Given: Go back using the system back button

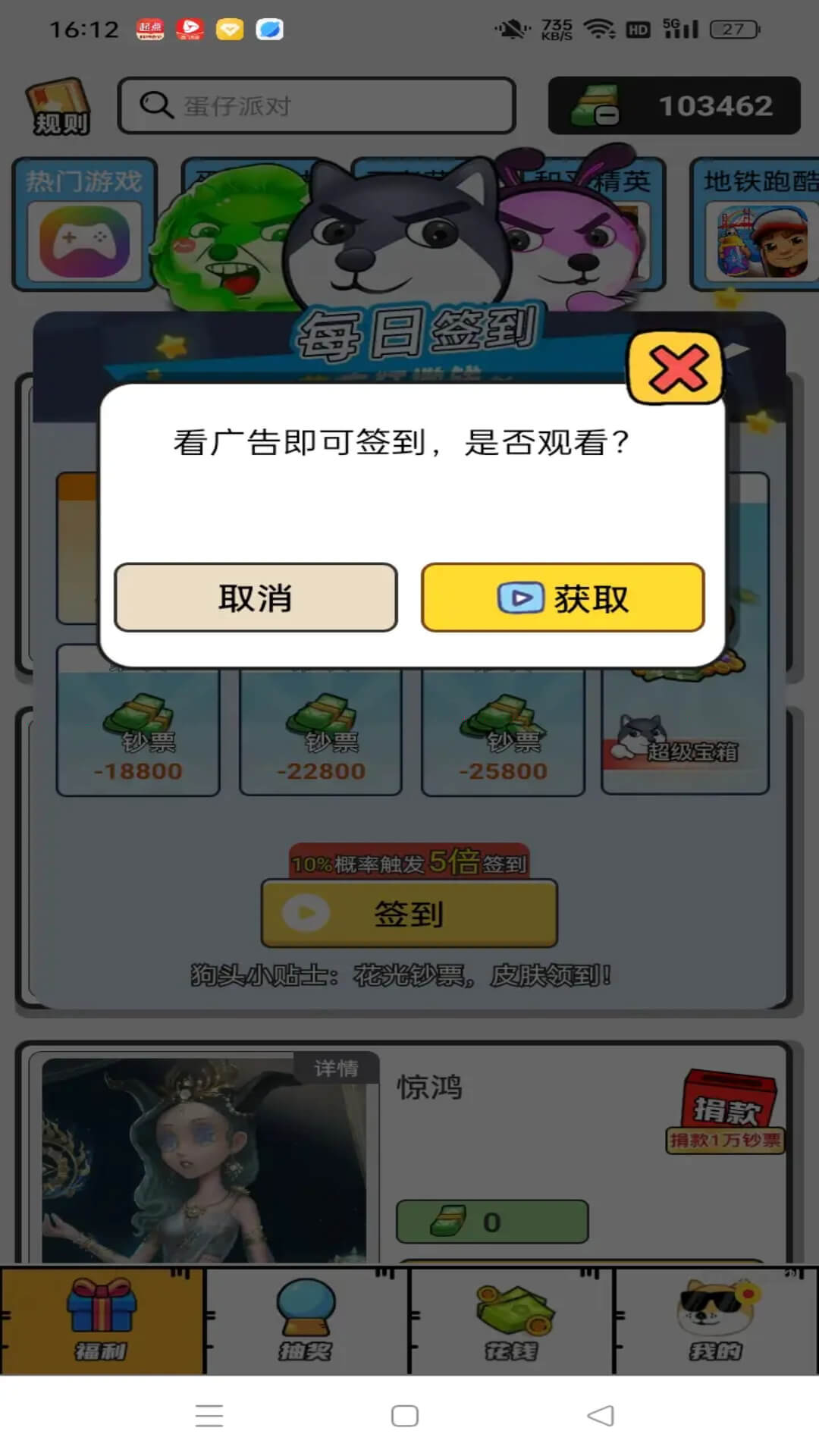Looking at the screenshot, I should click(601, 1415).
